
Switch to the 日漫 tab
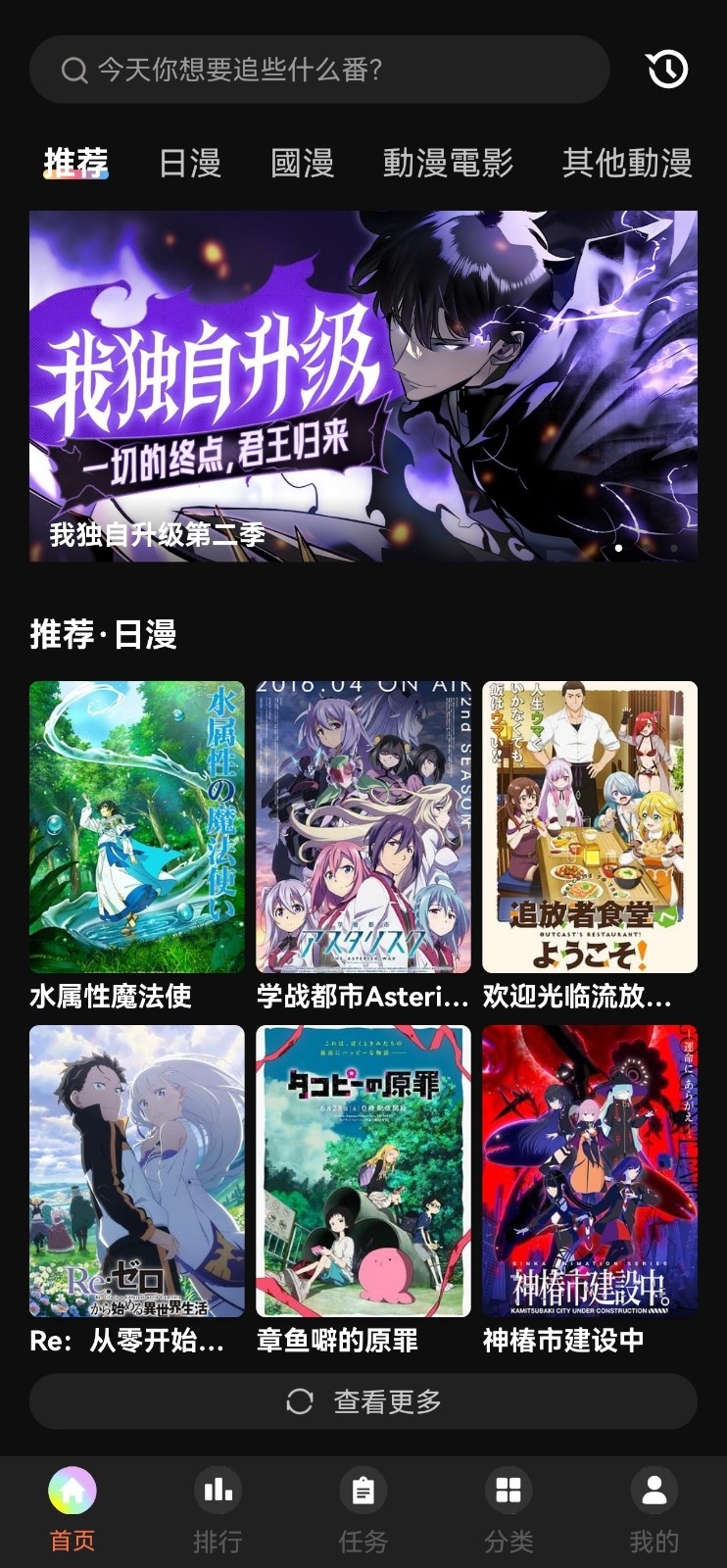pos(190,163)
